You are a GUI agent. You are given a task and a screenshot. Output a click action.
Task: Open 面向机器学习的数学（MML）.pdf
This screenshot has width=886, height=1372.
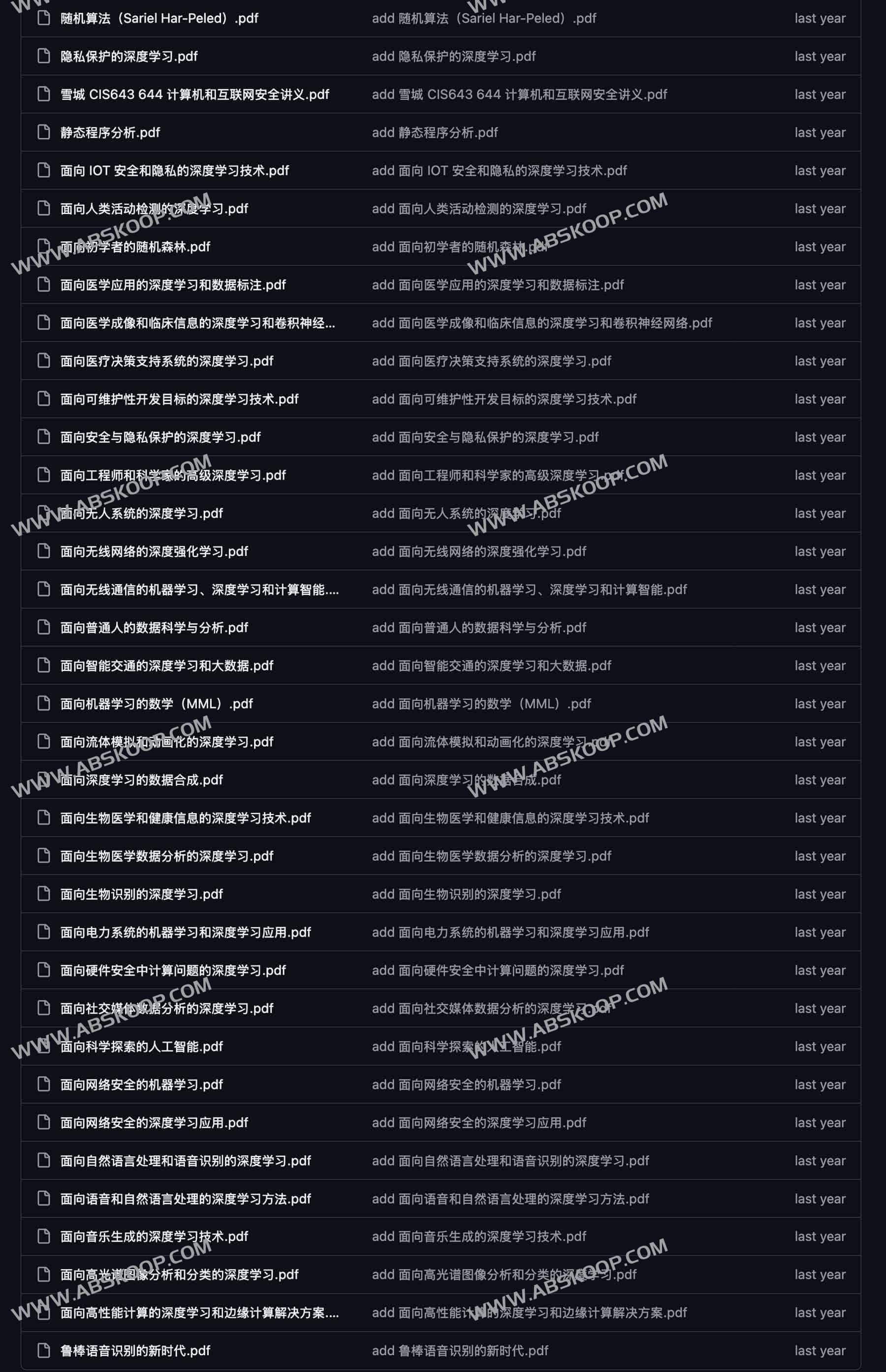pos(157,703)
